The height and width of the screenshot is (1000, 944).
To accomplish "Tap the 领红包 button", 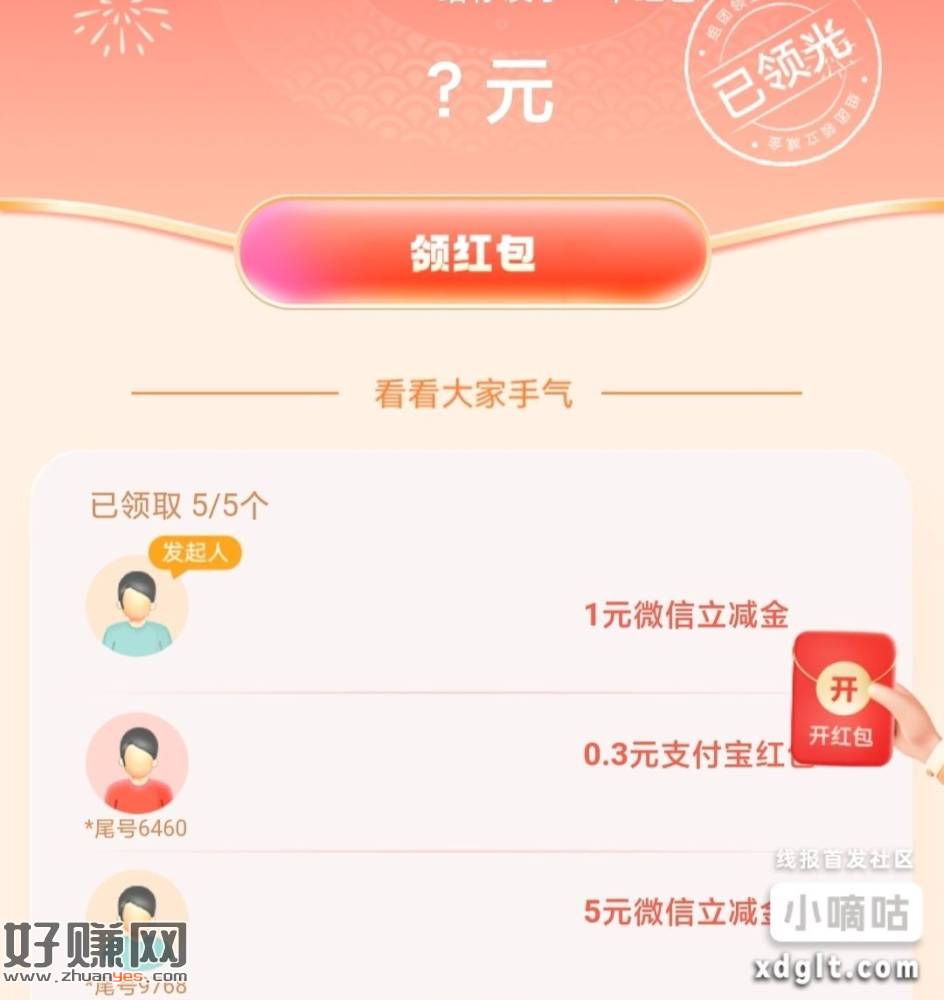I will (472, 252).
